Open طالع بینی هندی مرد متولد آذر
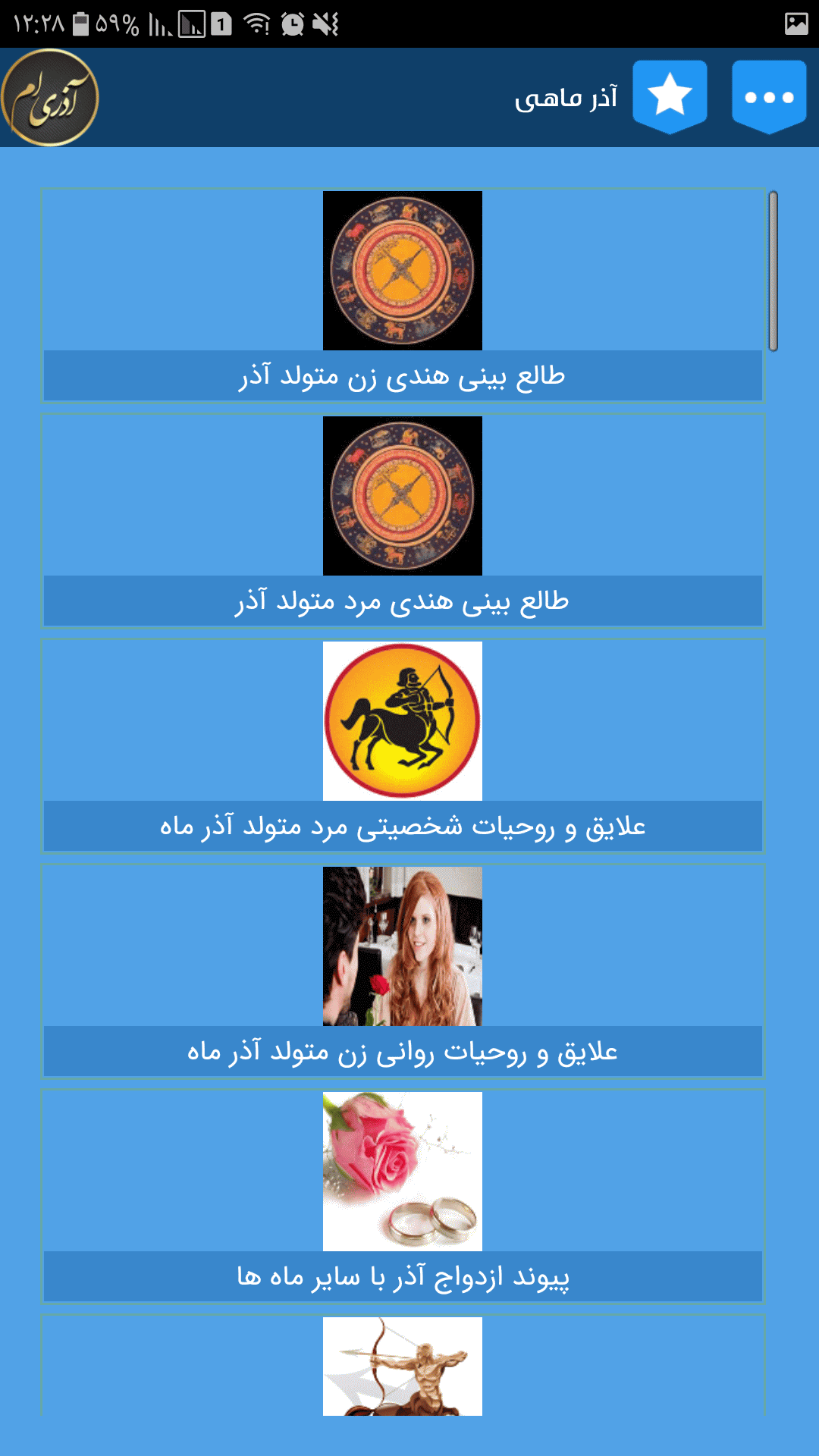 [403, 521]
